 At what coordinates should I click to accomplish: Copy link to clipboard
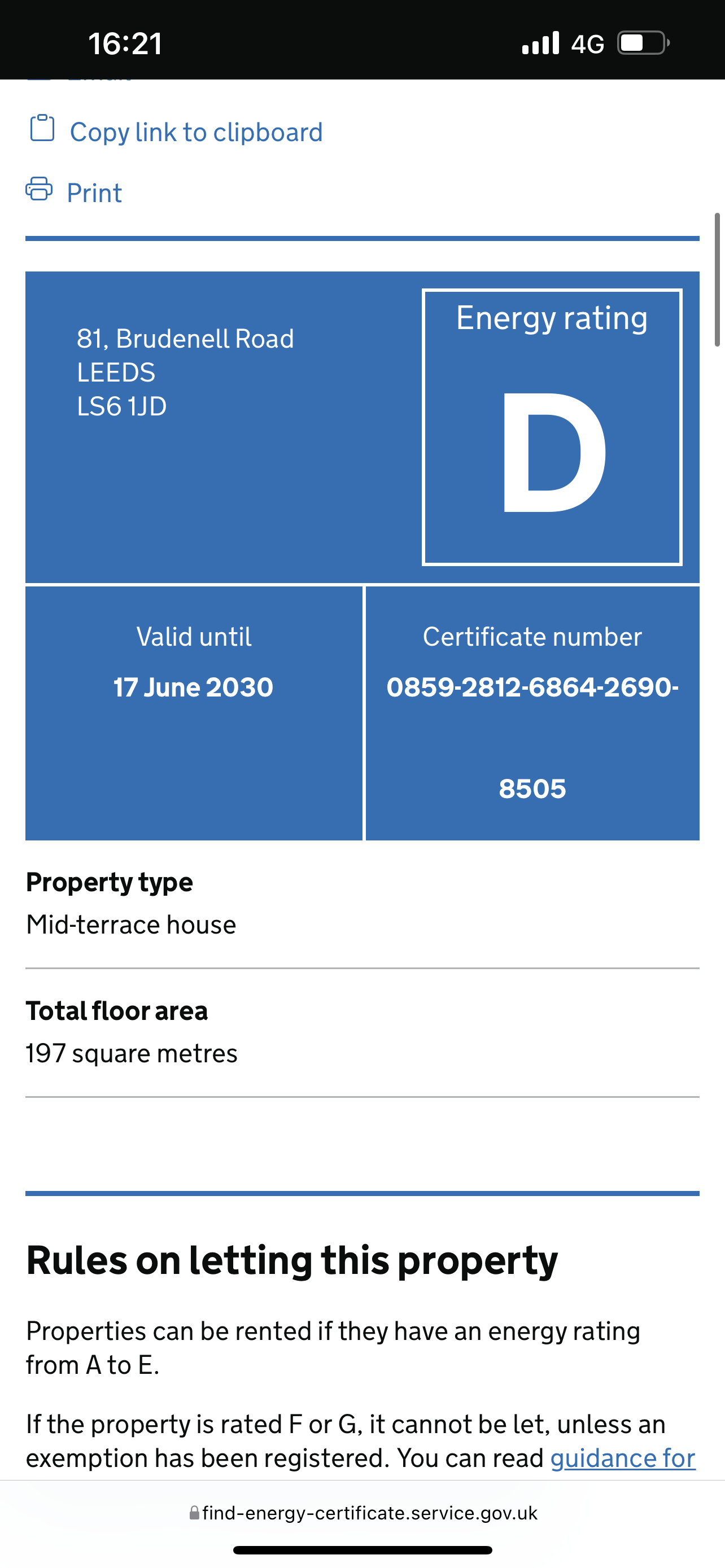coord(195,132)
